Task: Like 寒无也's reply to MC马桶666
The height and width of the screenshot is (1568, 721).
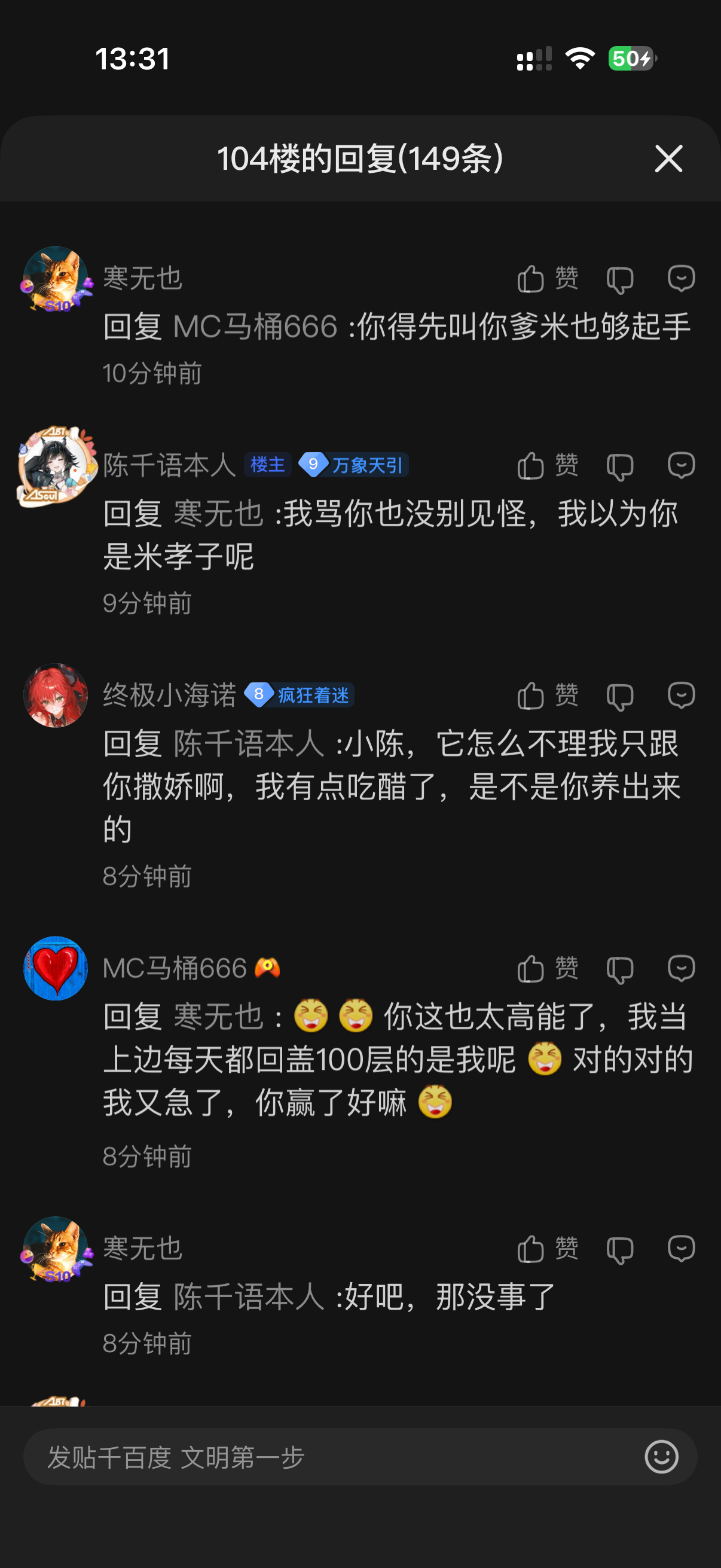Action: point(547,279)
